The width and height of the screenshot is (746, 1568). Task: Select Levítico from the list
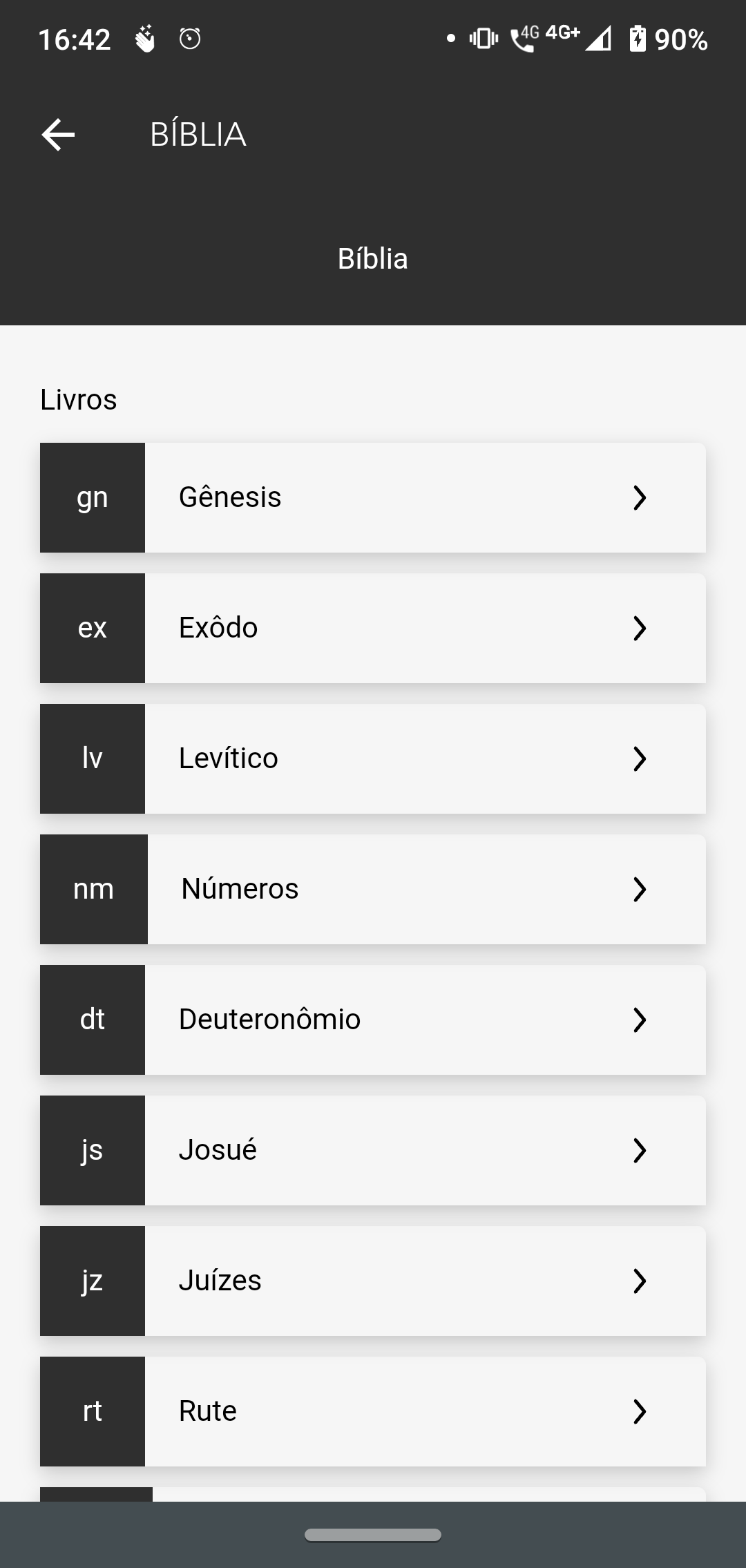point(373,758)
